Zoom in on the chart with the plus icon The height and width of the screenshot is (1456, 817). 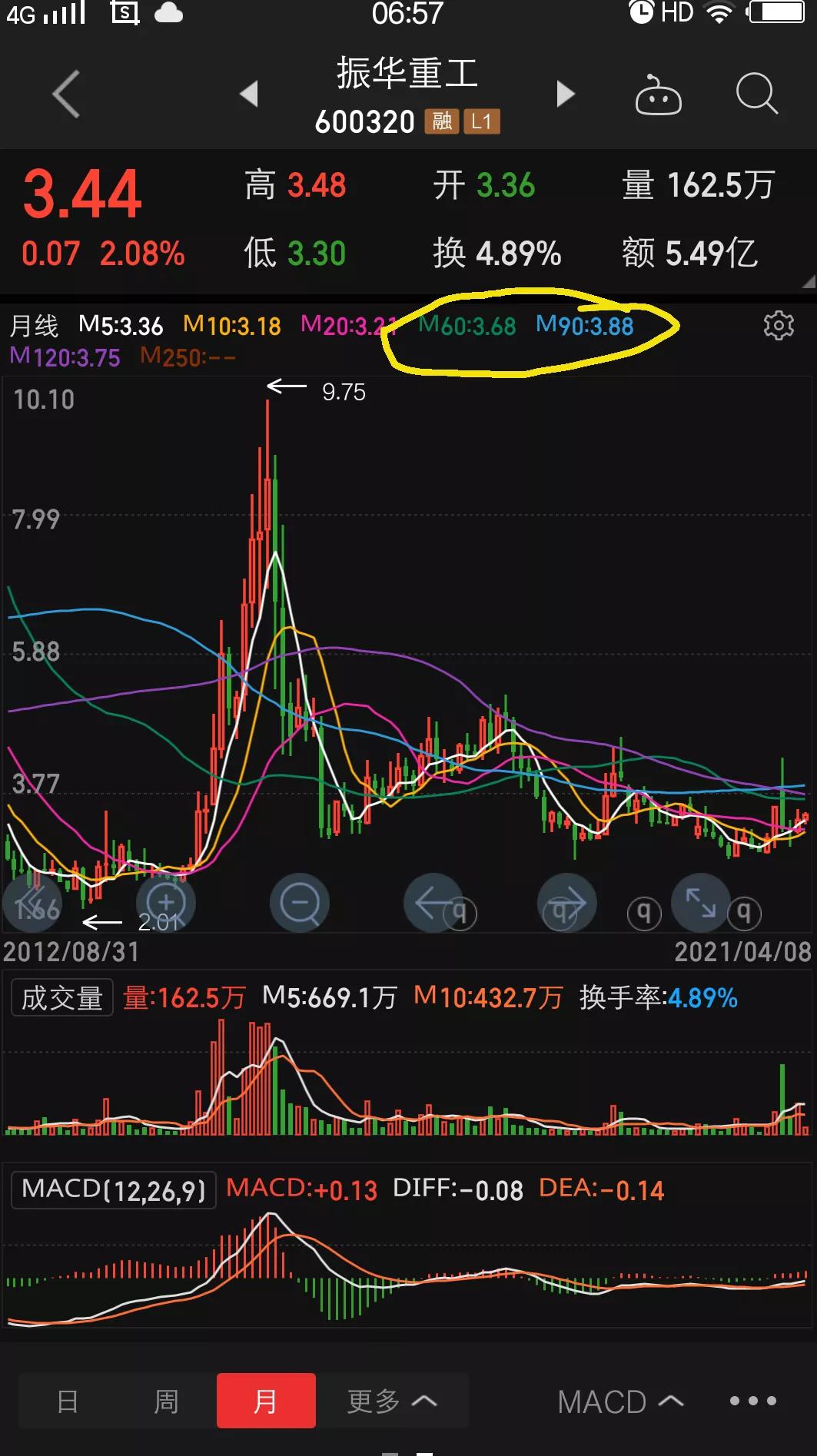click(x=166, y=904)
